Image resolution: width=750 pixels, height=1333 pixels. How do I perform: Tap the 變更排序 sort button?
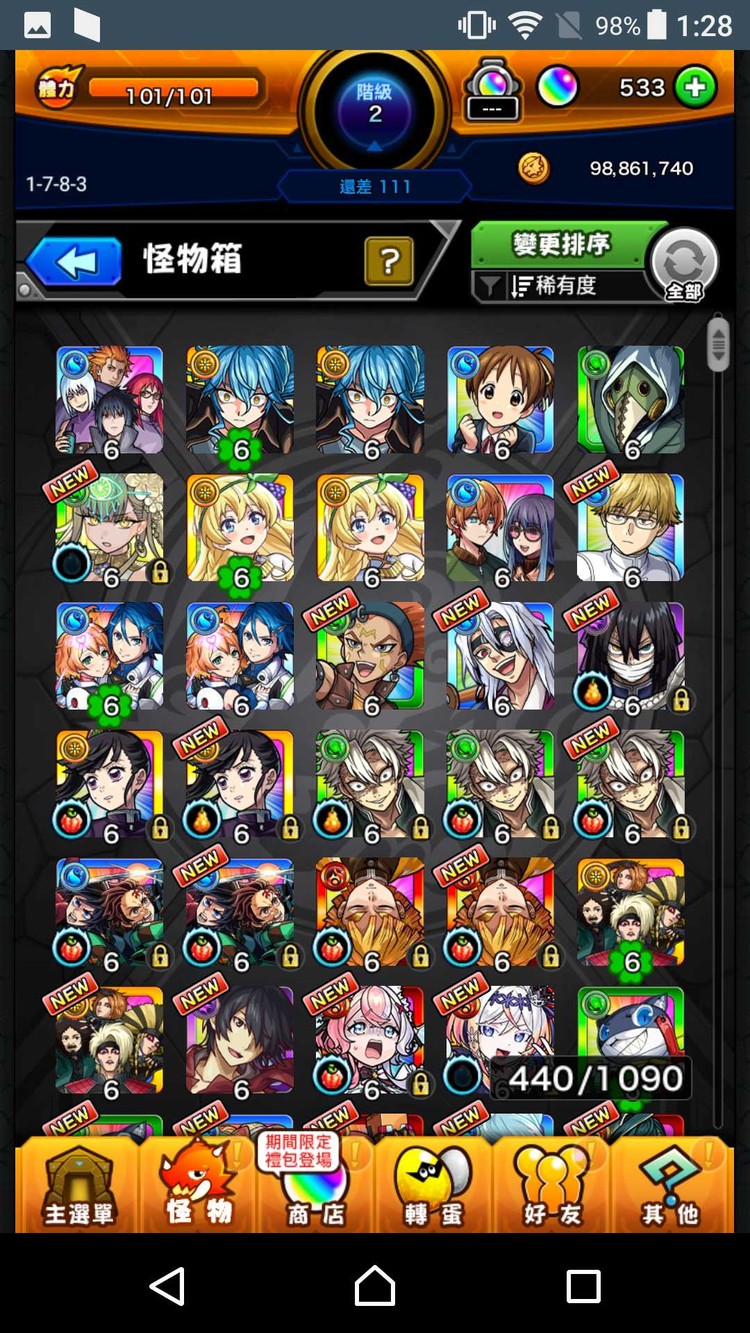point(560,244)
